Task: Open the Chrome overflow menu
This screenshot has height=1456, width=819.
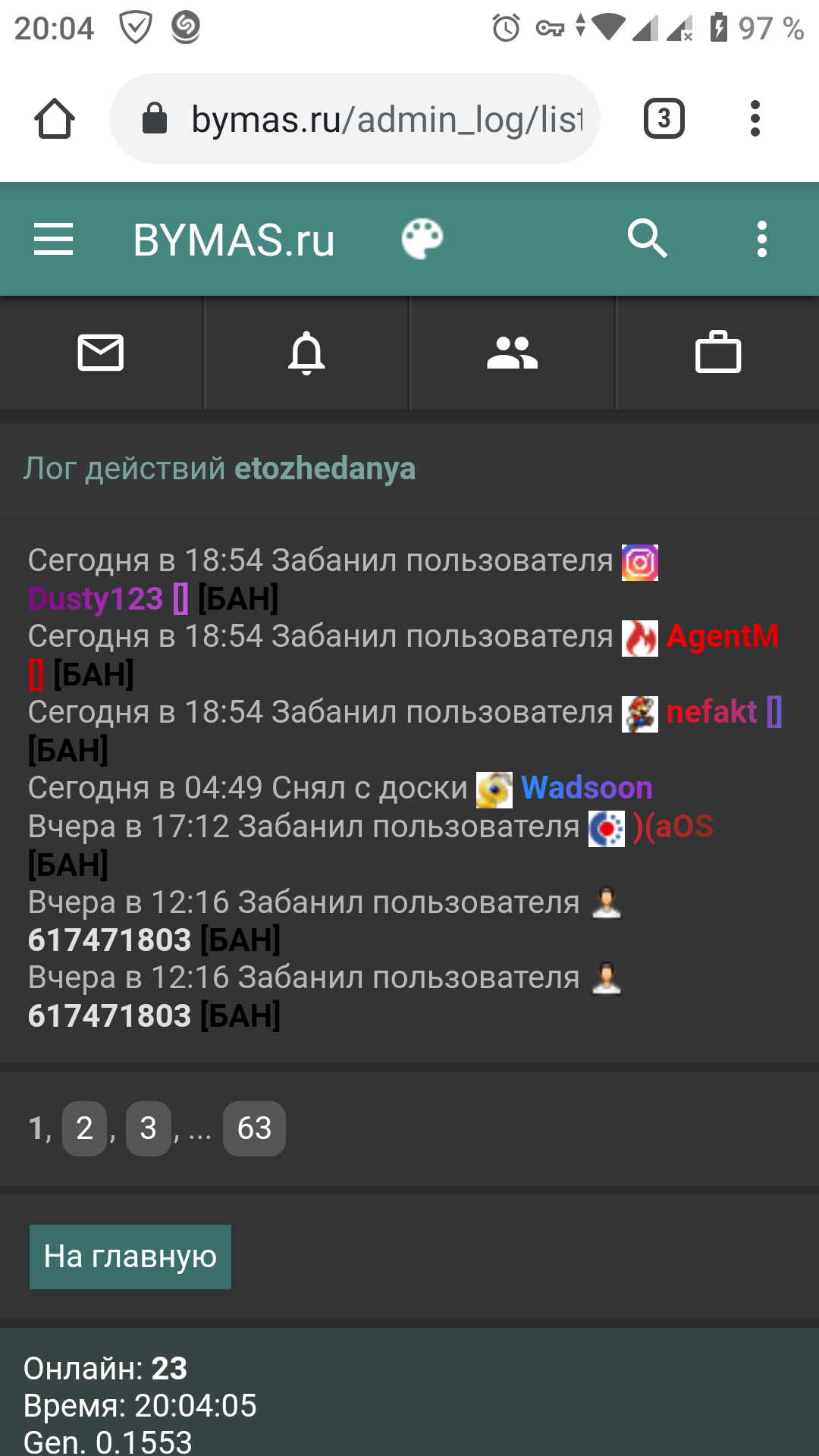Action: click(x=755, y=119)
